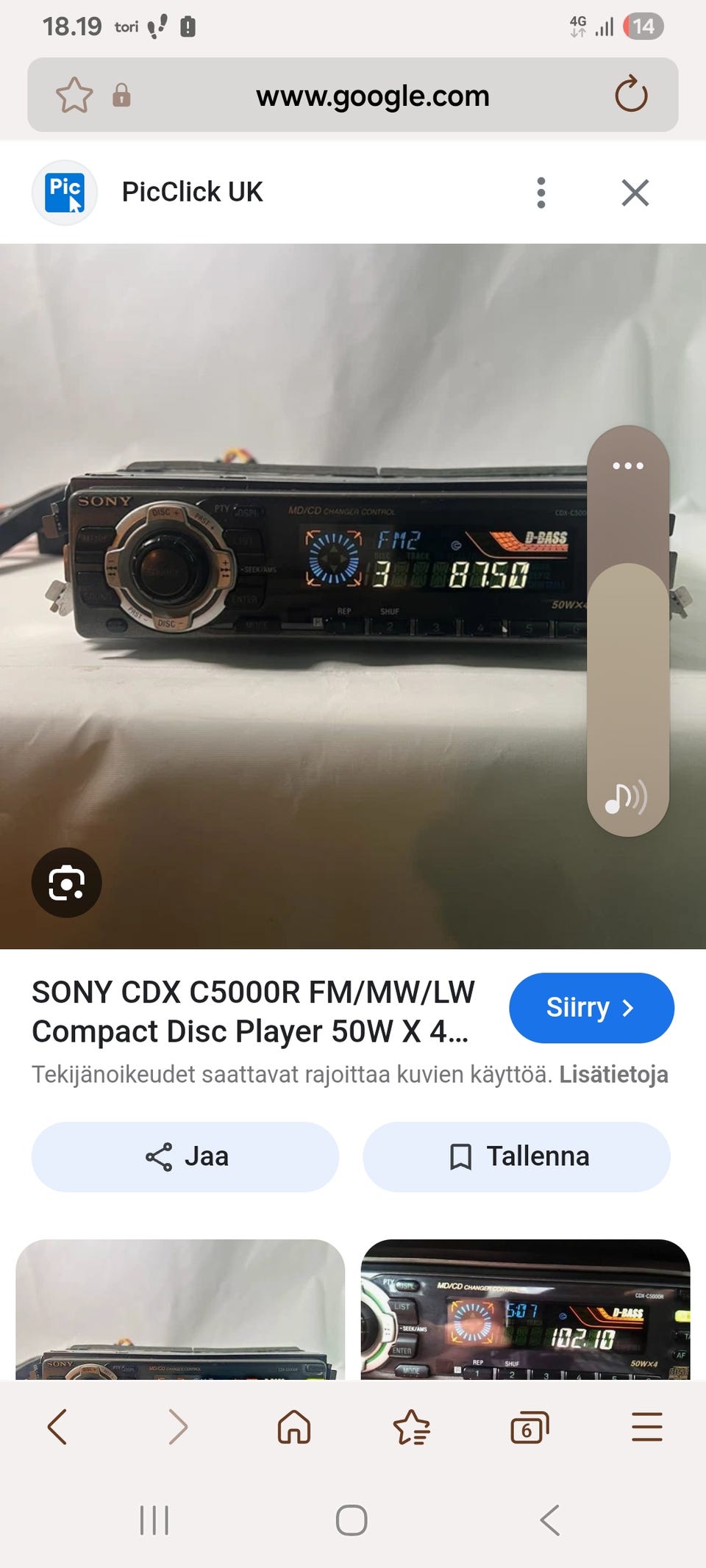View the six open tabs
Screen dimensions: 706x1568
pyautogui.click(x=529, y=1427)
